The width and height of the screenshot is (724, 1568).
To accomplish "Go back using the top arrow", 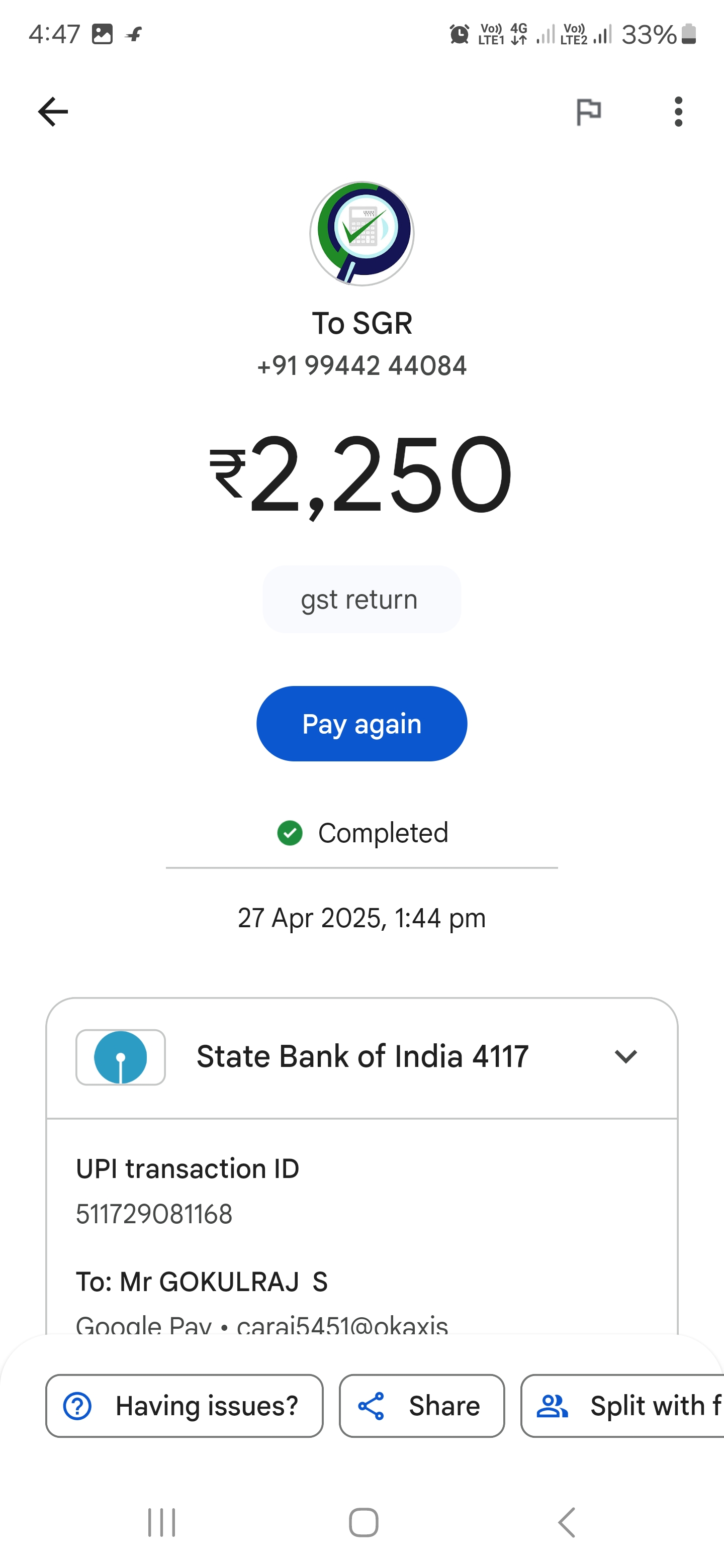I will tap(53, 112).
